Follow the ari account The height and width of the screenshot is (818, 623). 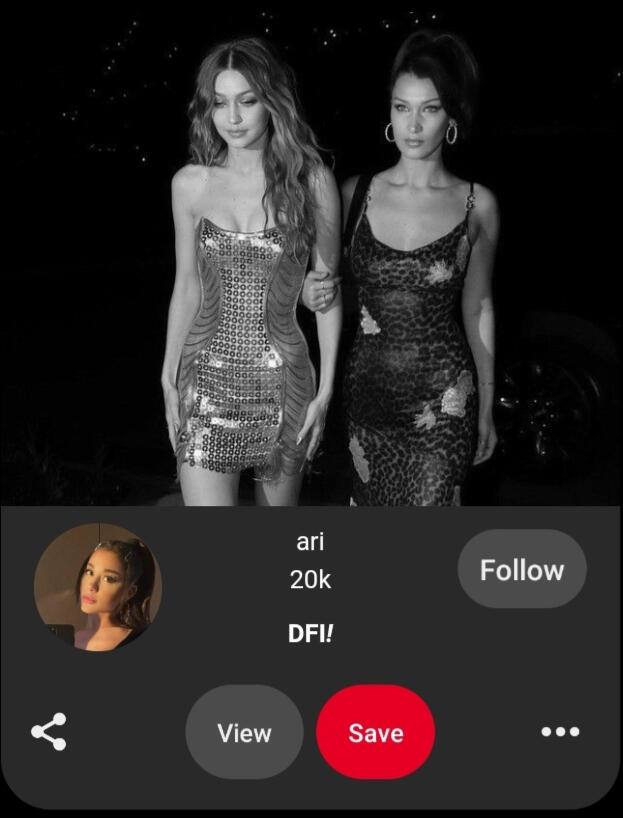521,570
